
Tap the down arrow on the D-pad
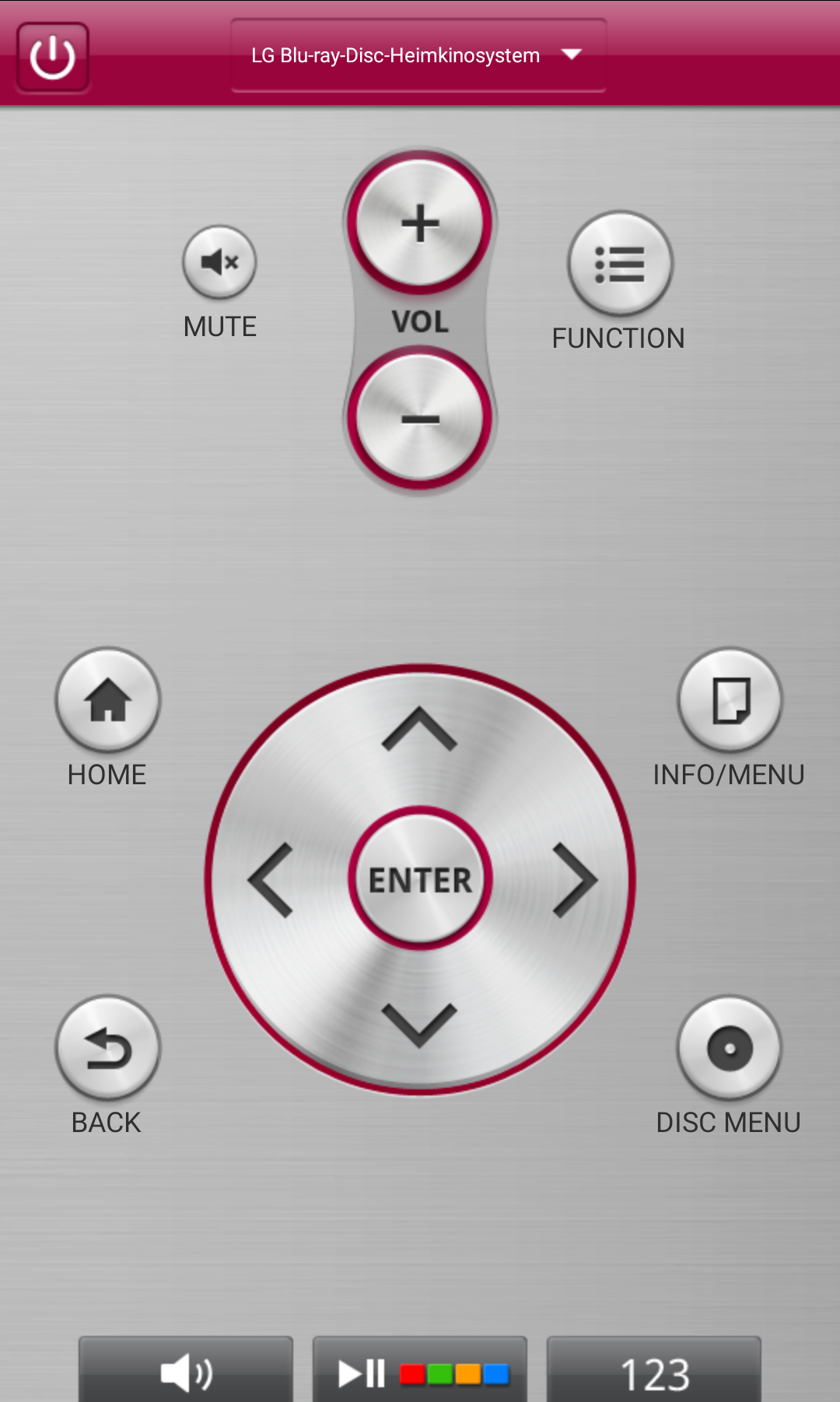(419, 1025)
